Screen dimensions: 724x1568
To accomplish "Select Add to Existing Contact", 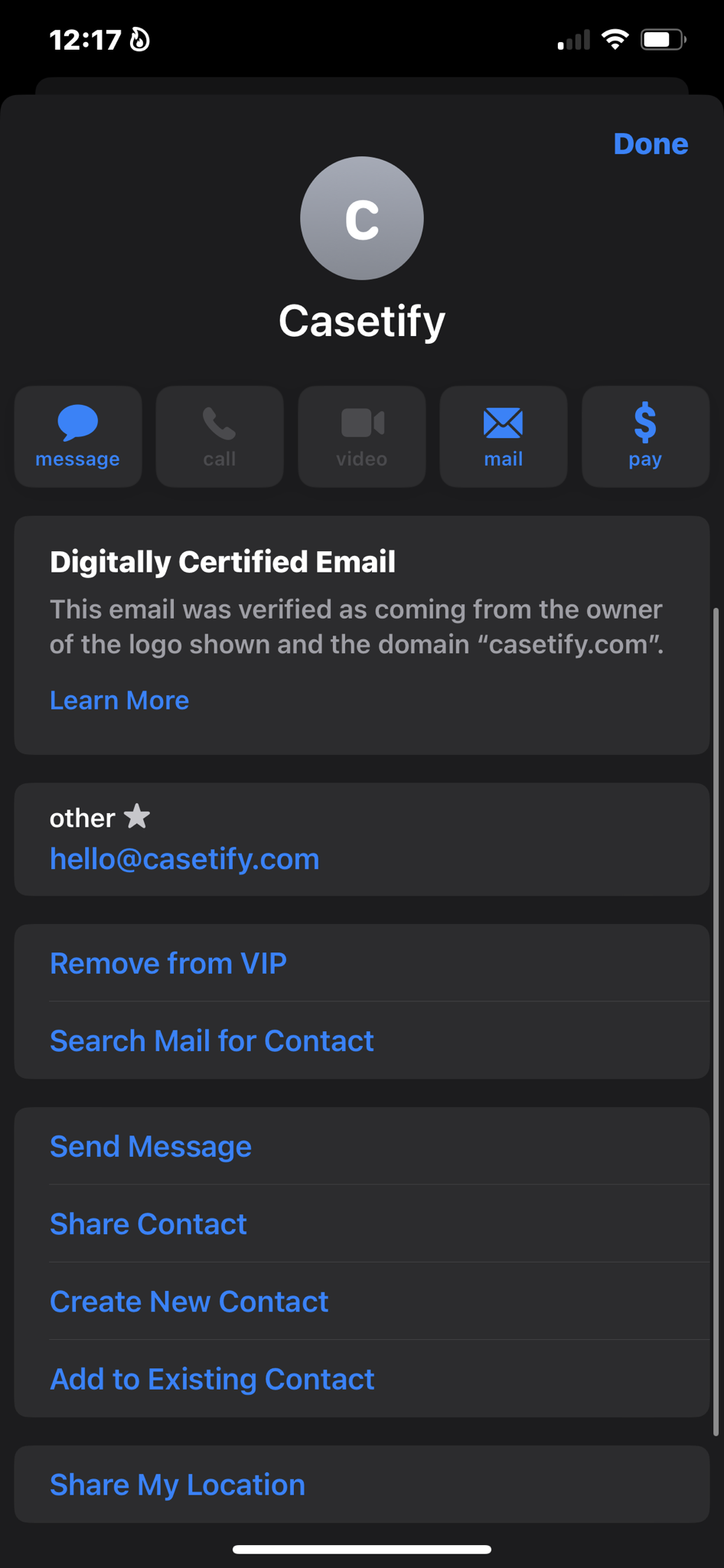I will 212,1379.
